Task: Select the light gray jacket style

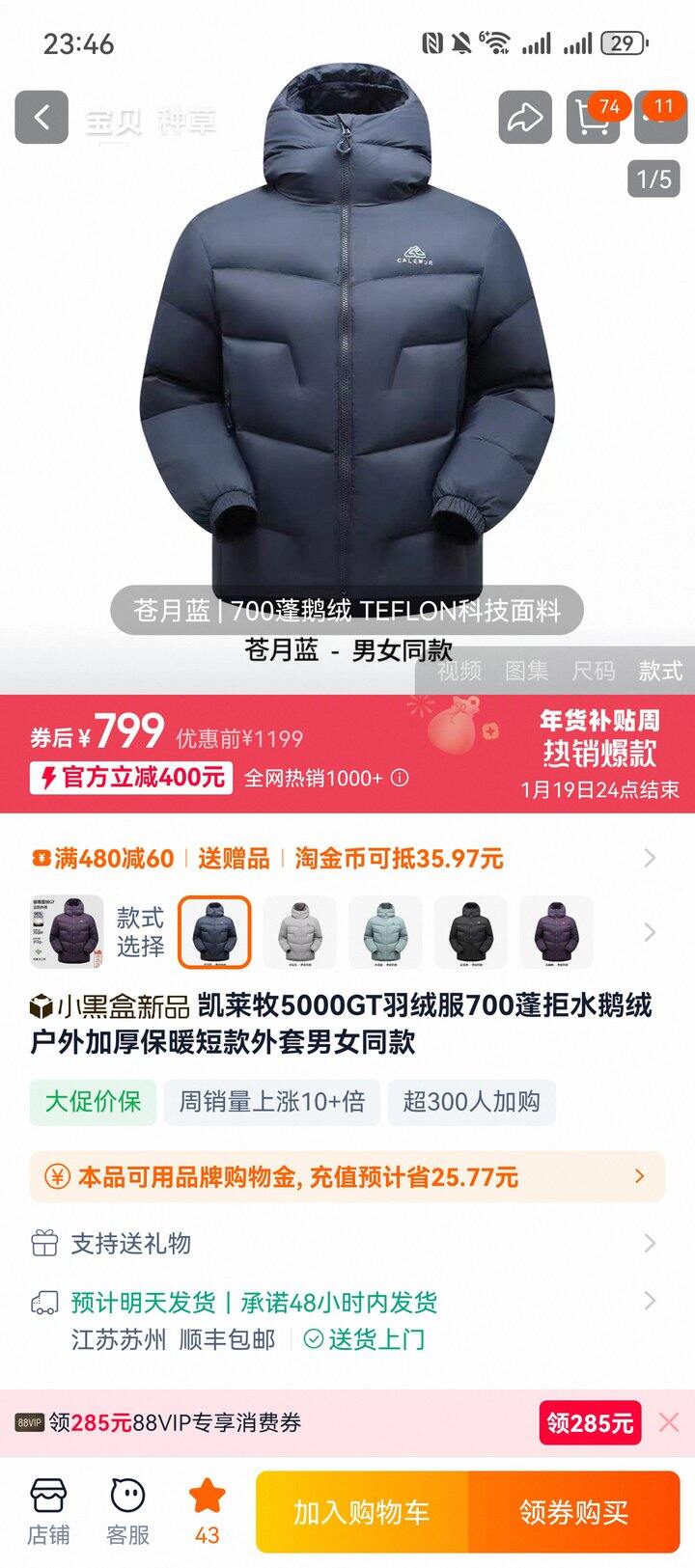Action: 300,931
